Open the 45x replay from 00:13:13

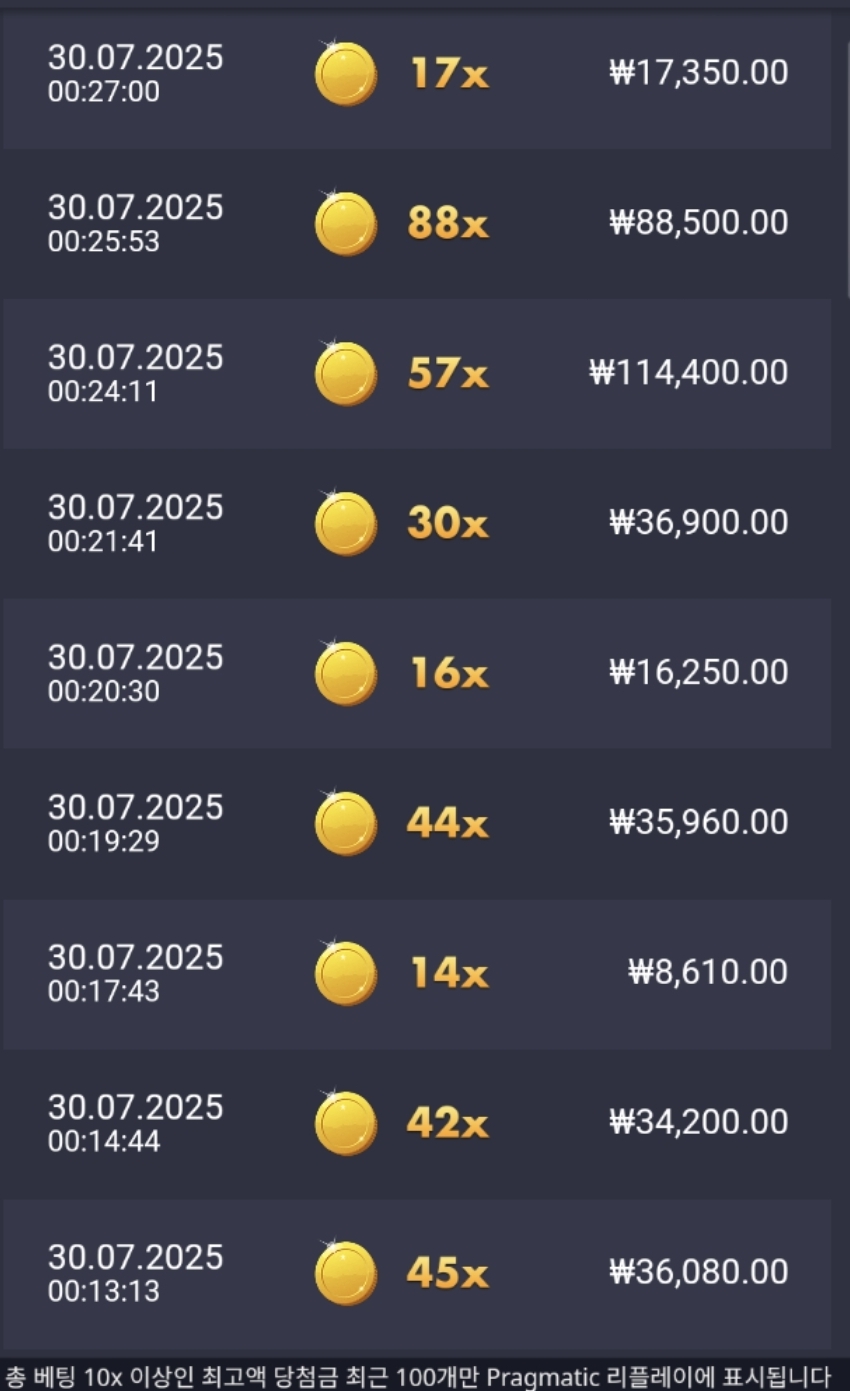[x=417, y=1274]
